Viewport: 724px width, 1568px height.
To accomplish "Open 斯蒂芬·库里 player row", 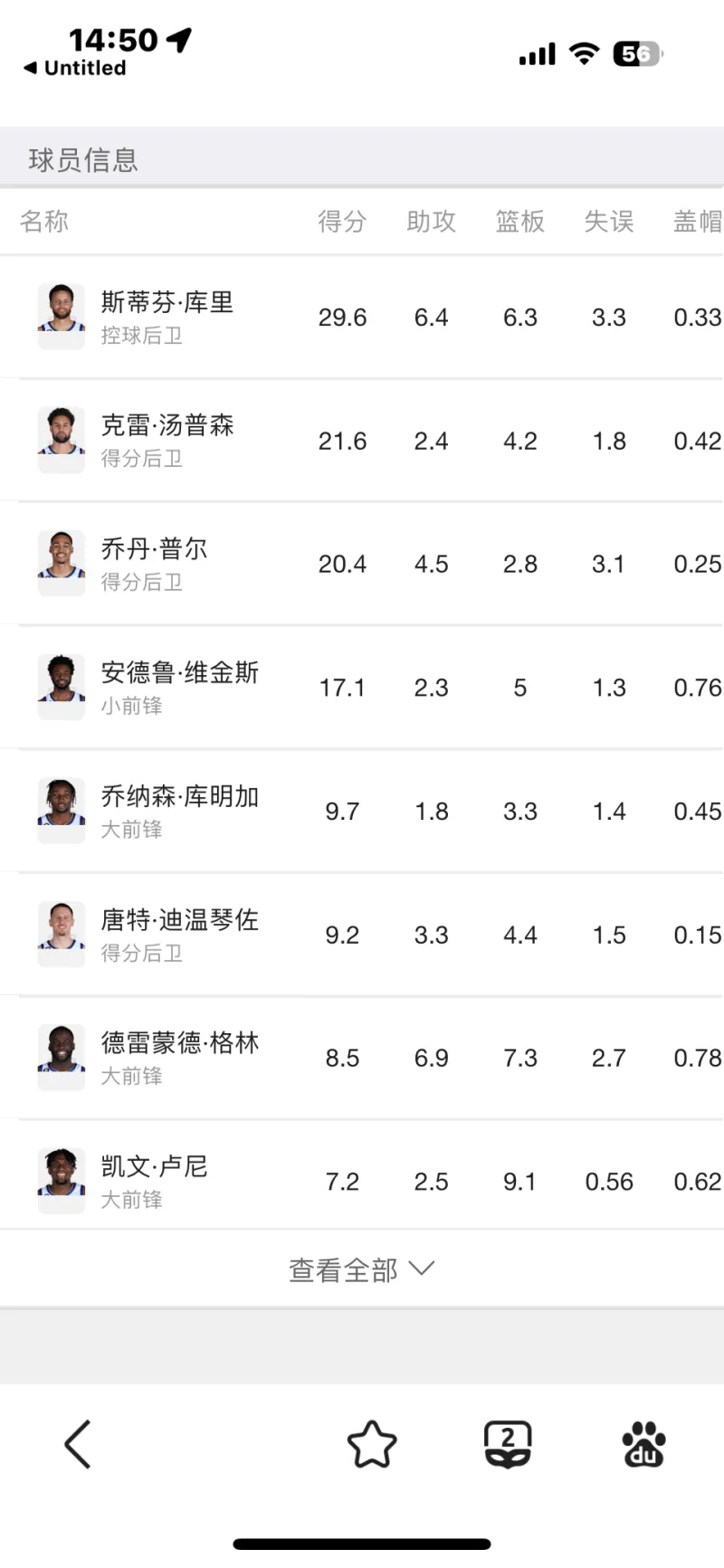I will coord(362,318).
